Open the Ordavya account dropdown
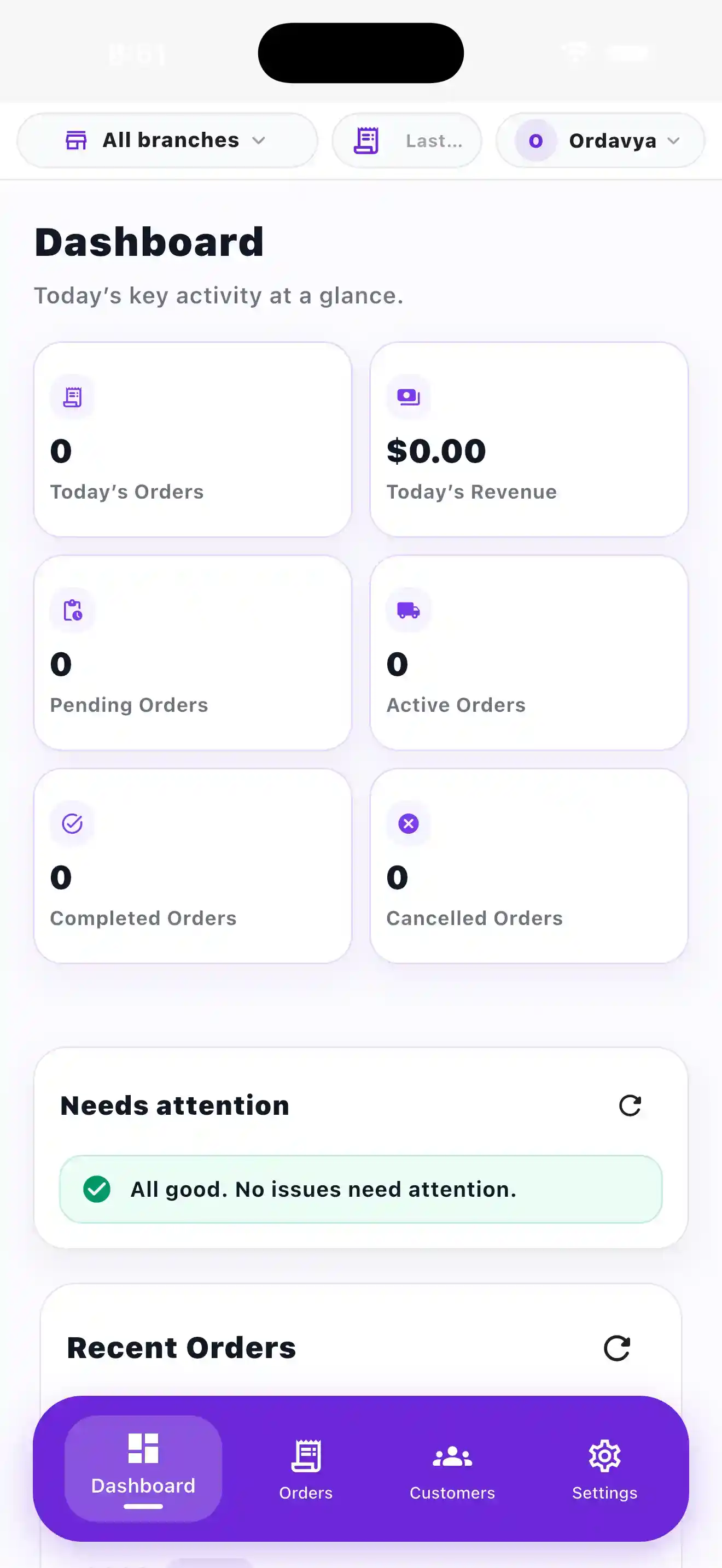 pos(600,141)
